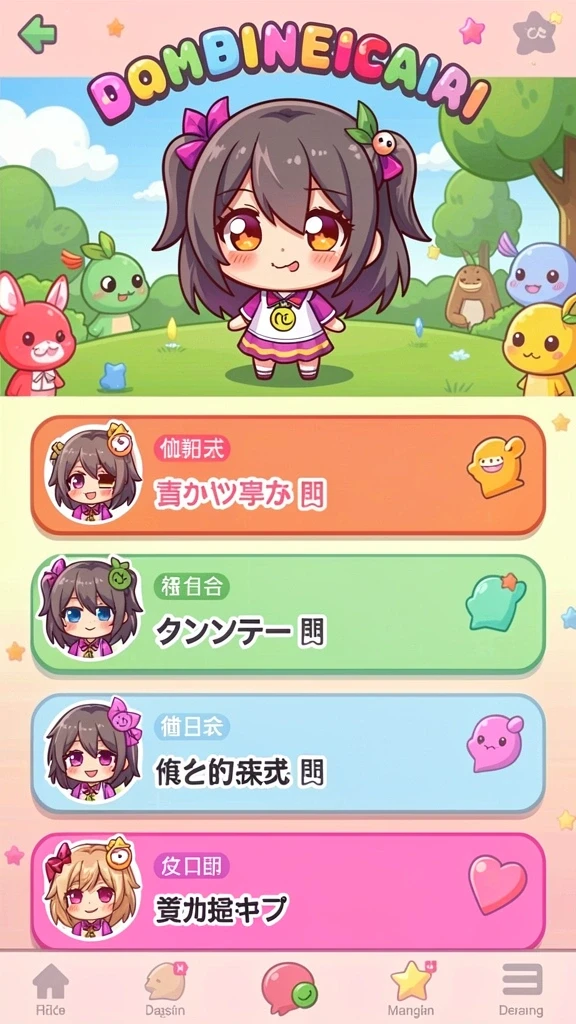Open the gray star badge at top right
The width and height of the screenshot is (576, 1024).
(x=536, y=33)
